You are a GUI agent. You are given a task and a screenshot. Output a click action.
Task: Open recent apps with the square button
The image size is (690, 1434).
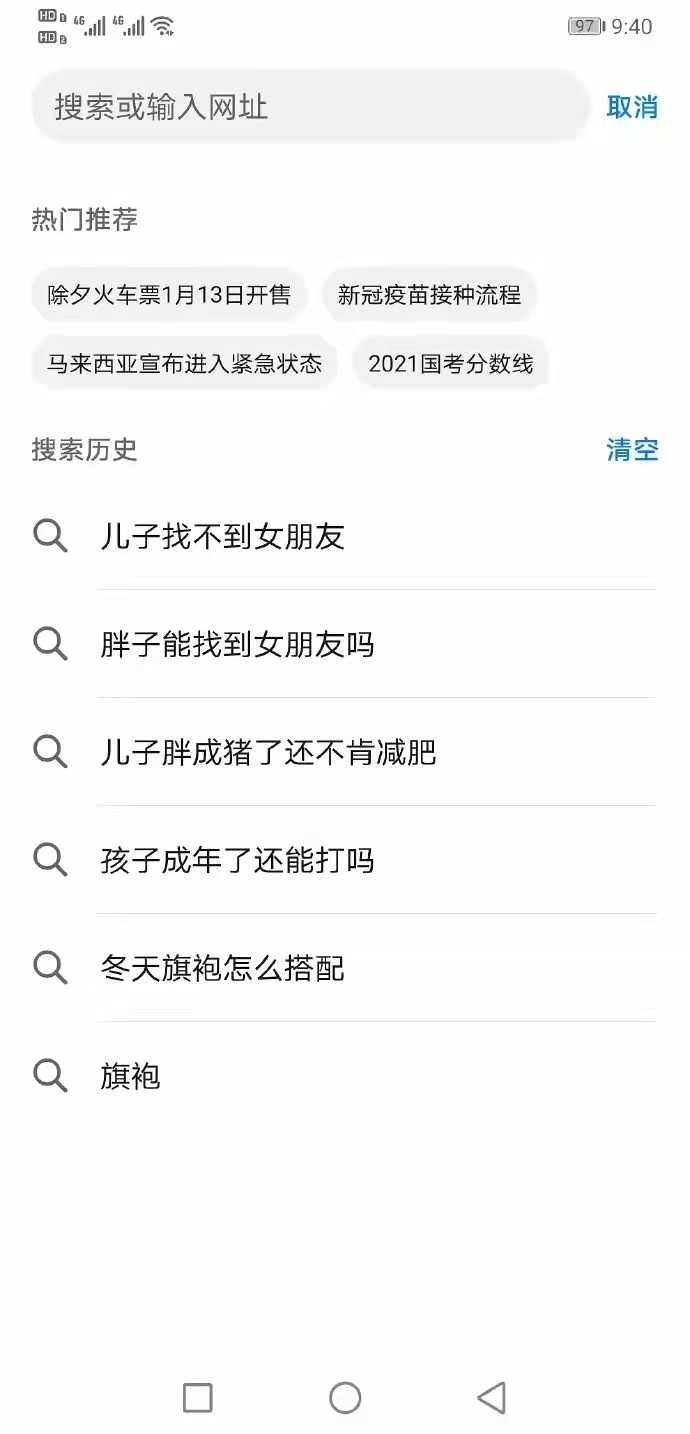198,1398
